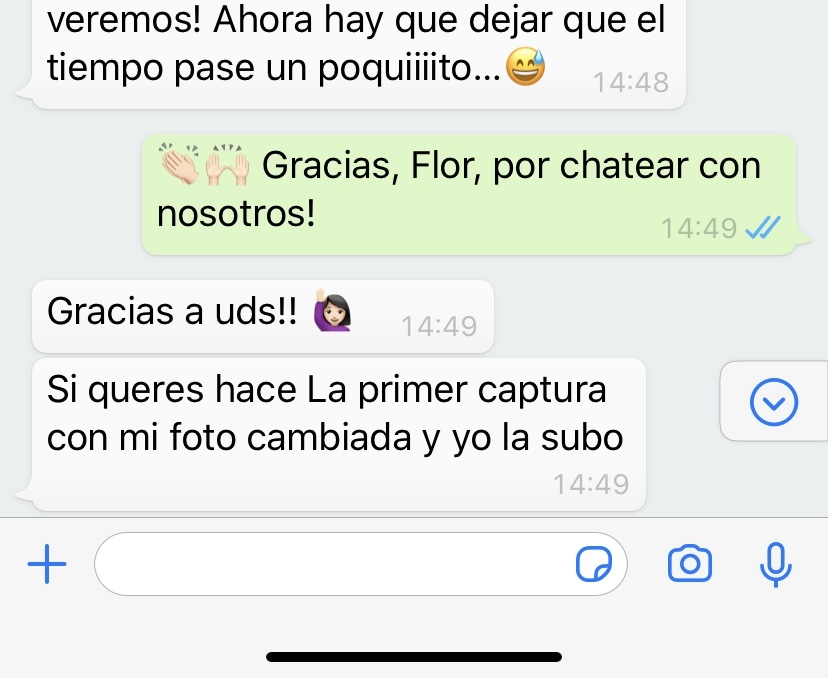Tap the plus attachment icon
Image resolution: width=828 pixels, height=678 pixels.
[45, 565]
